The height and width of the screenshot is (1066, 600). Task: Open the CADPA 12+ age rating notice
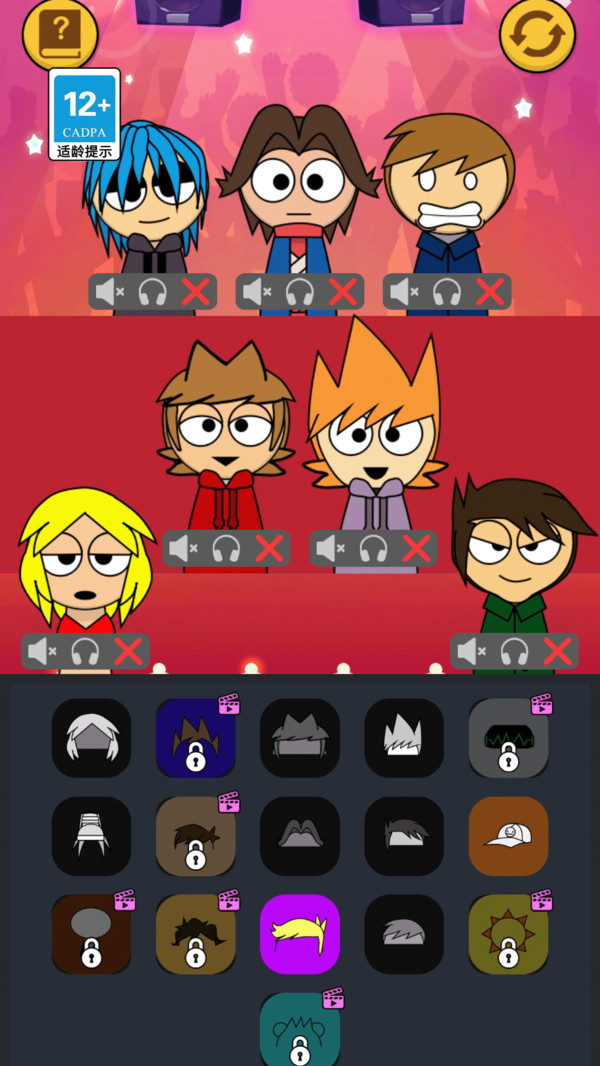click(84, 113)
